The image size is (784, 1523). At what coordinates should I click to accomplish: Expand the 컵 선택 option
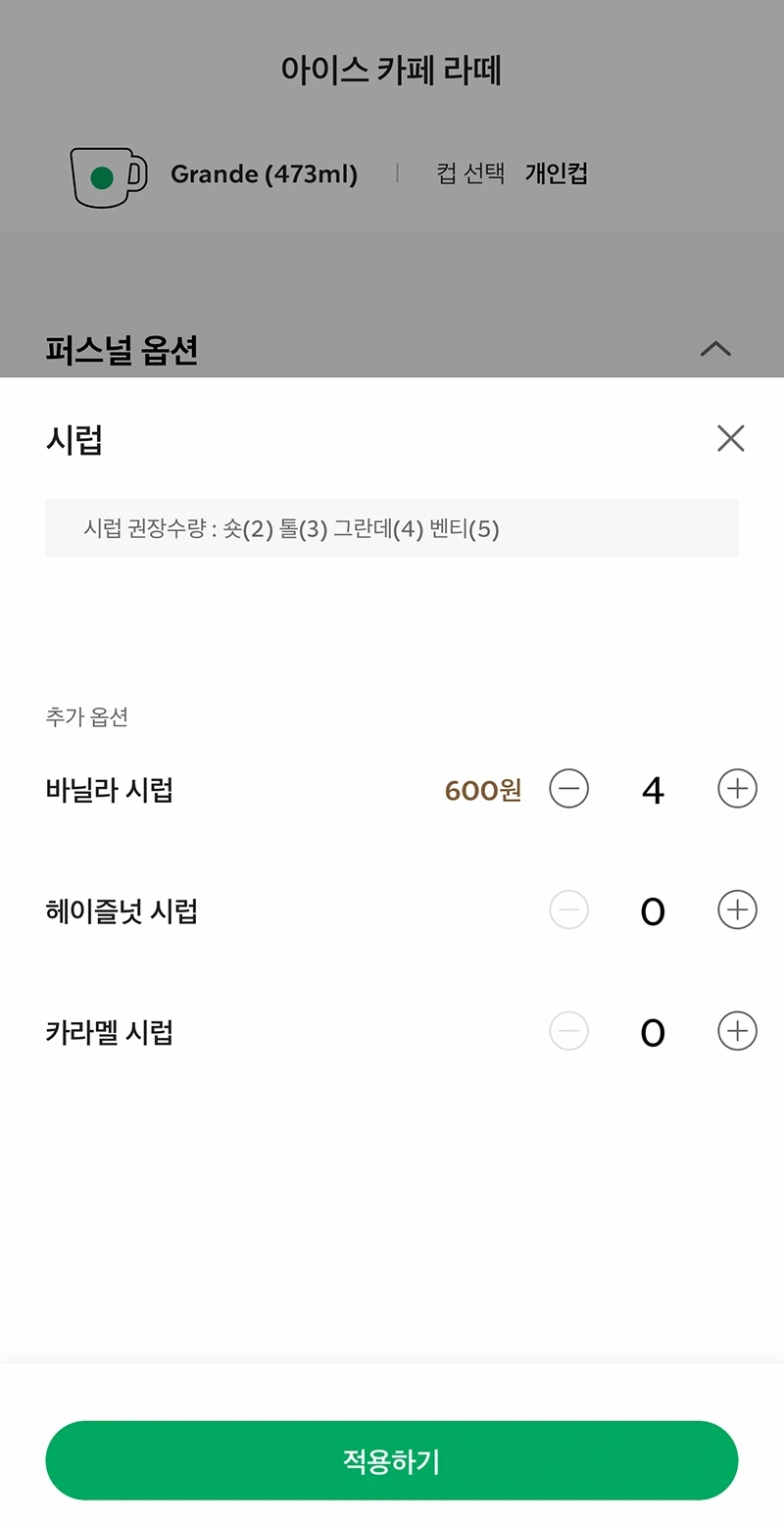(469, 173)
